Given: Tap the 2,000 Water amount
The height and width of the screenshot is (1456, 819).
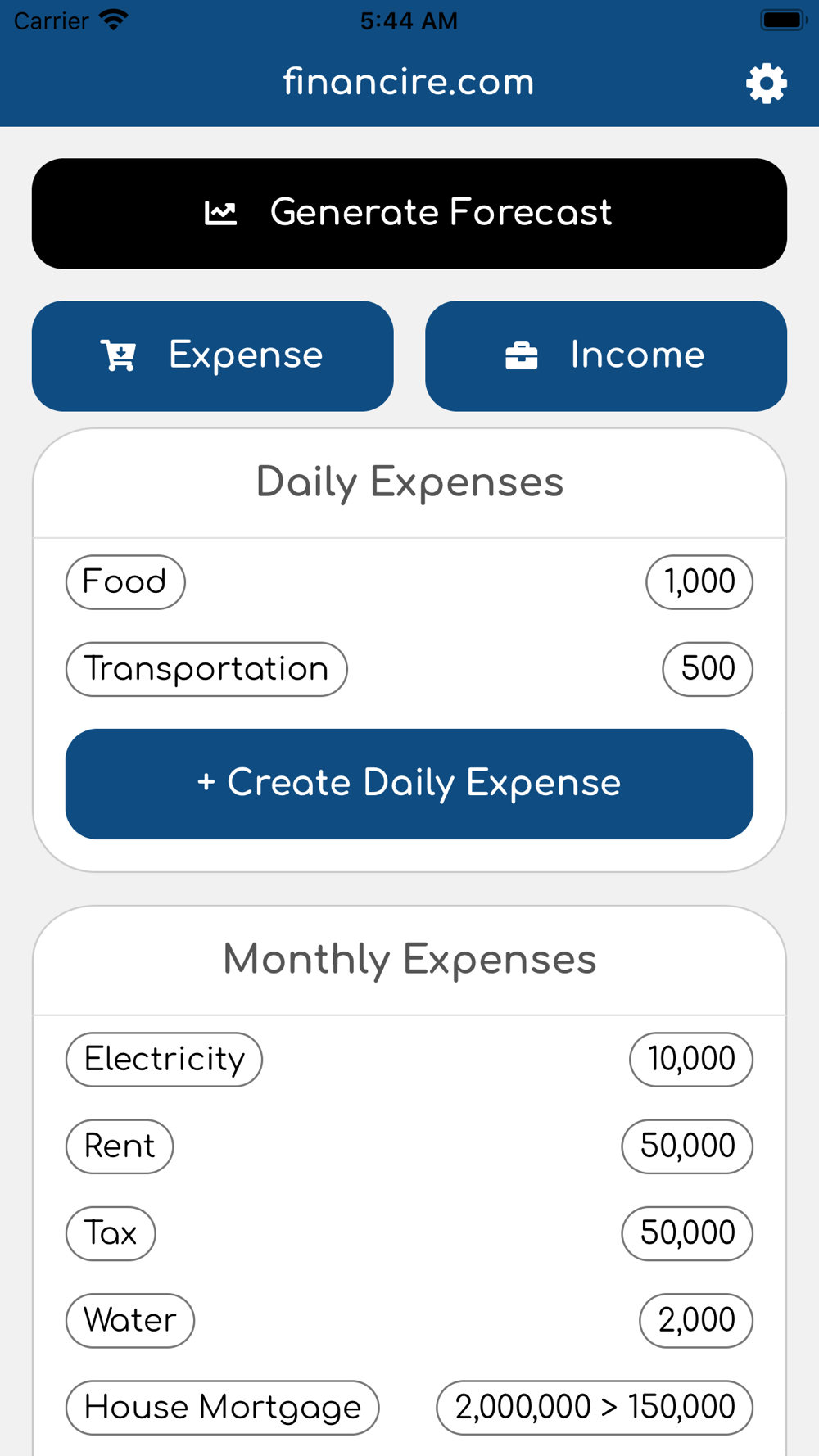Looking at the screenshot, I should pos(696,1320).
